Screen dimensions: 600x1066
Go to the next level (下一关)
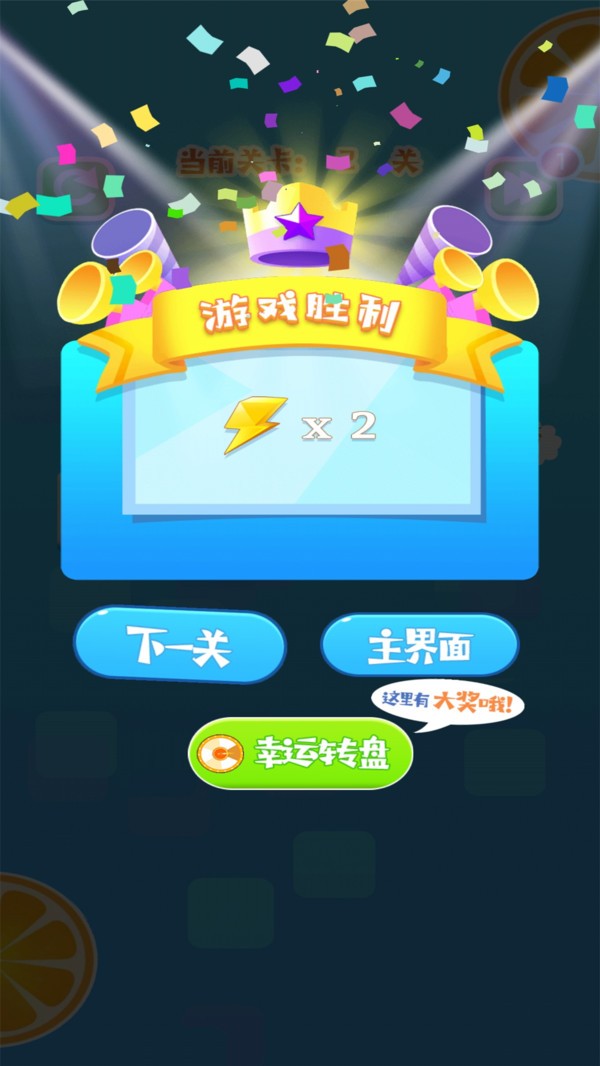tap(179, 646)
